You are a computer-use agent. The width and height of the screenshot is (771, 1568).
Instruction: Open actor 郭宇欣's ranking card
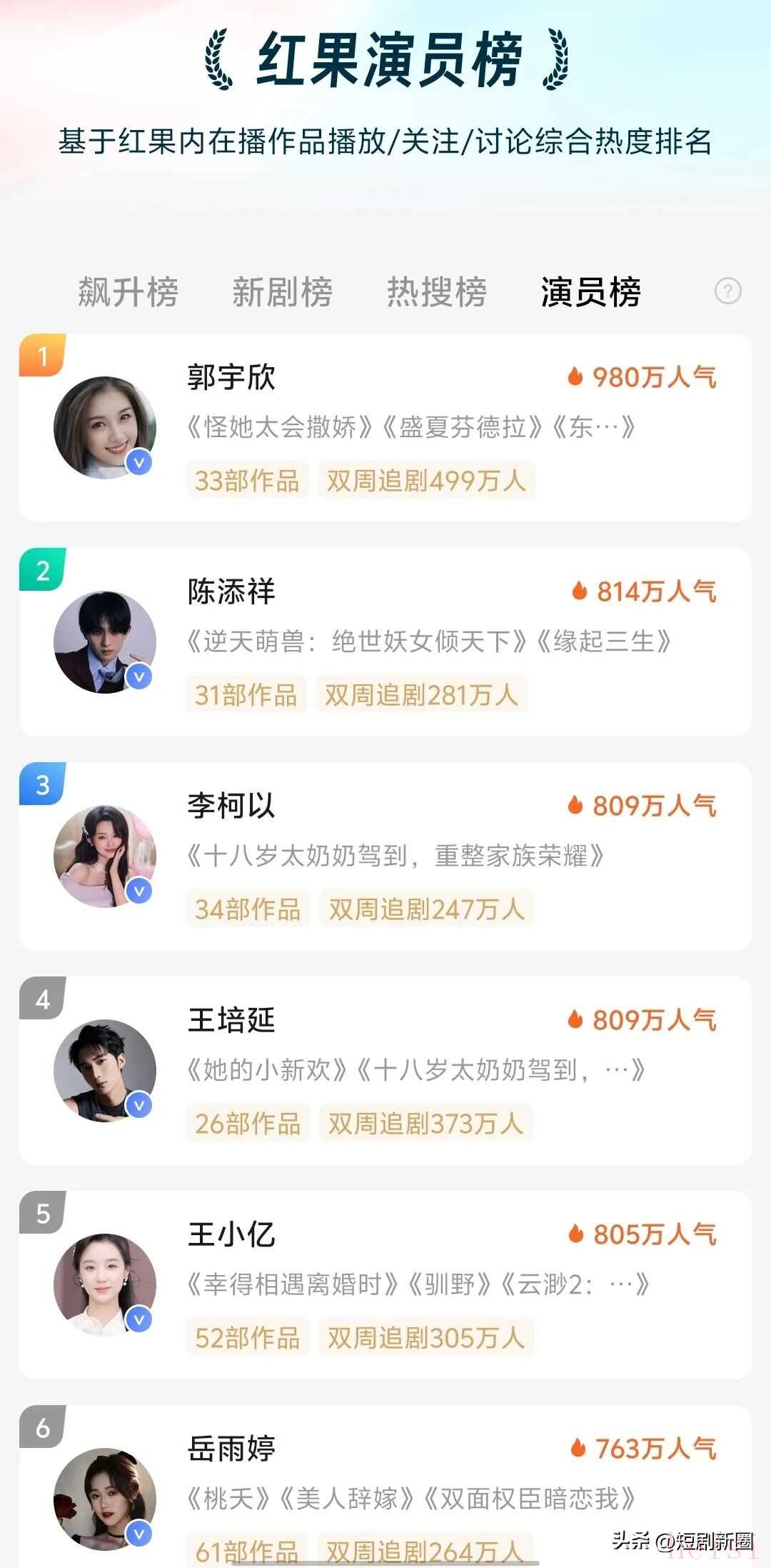(385, 427)
